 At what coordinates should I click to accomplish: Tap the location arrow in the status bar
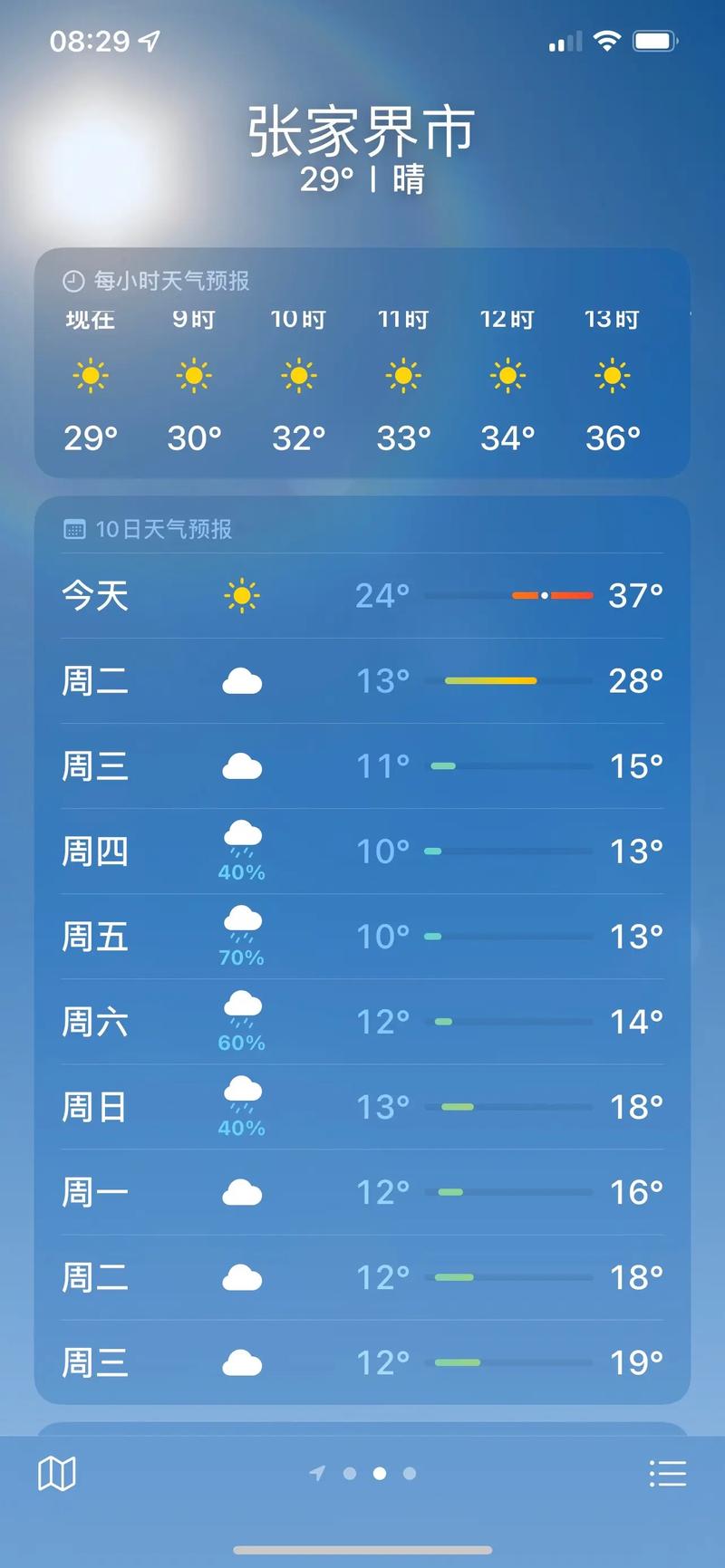[x=150, y=39]
